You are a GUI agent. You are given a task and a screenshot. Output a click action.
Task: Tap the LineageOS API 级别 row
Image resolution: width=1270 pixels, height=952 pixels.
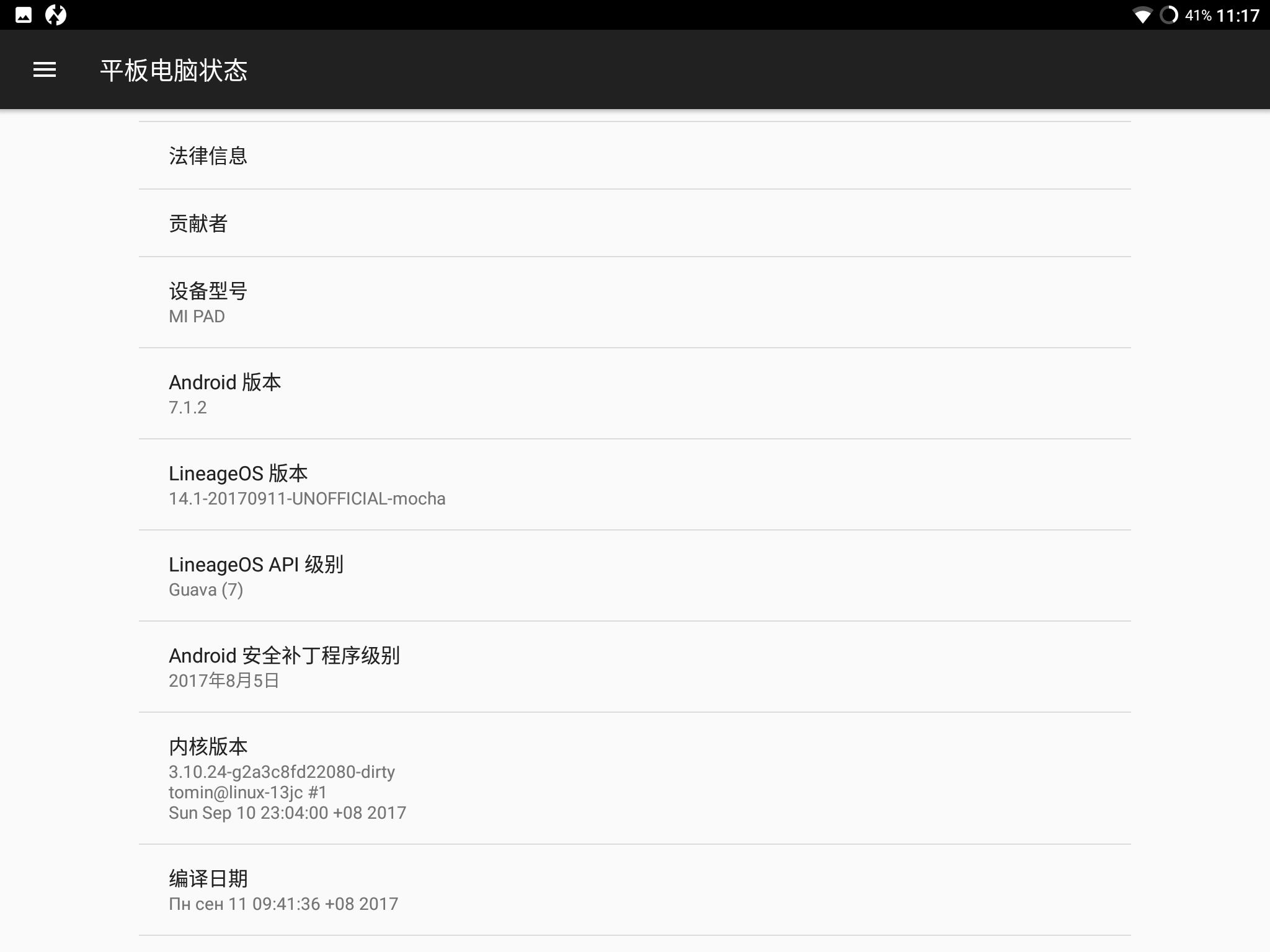[635, 576]
